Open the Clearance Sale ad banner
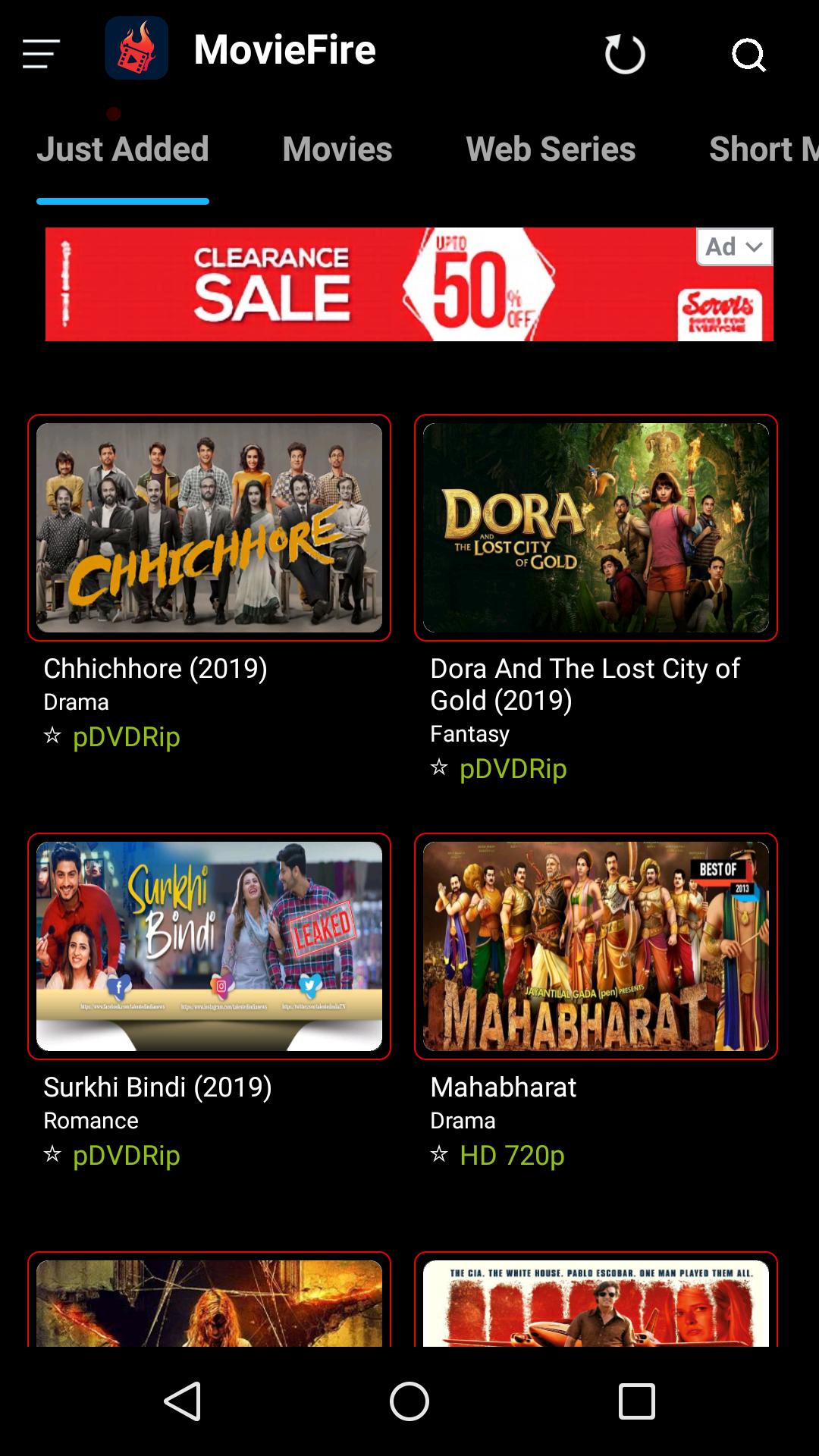The height and width of the screenshot is (1456, 819). pyautogui.click(x=364, y=285)
